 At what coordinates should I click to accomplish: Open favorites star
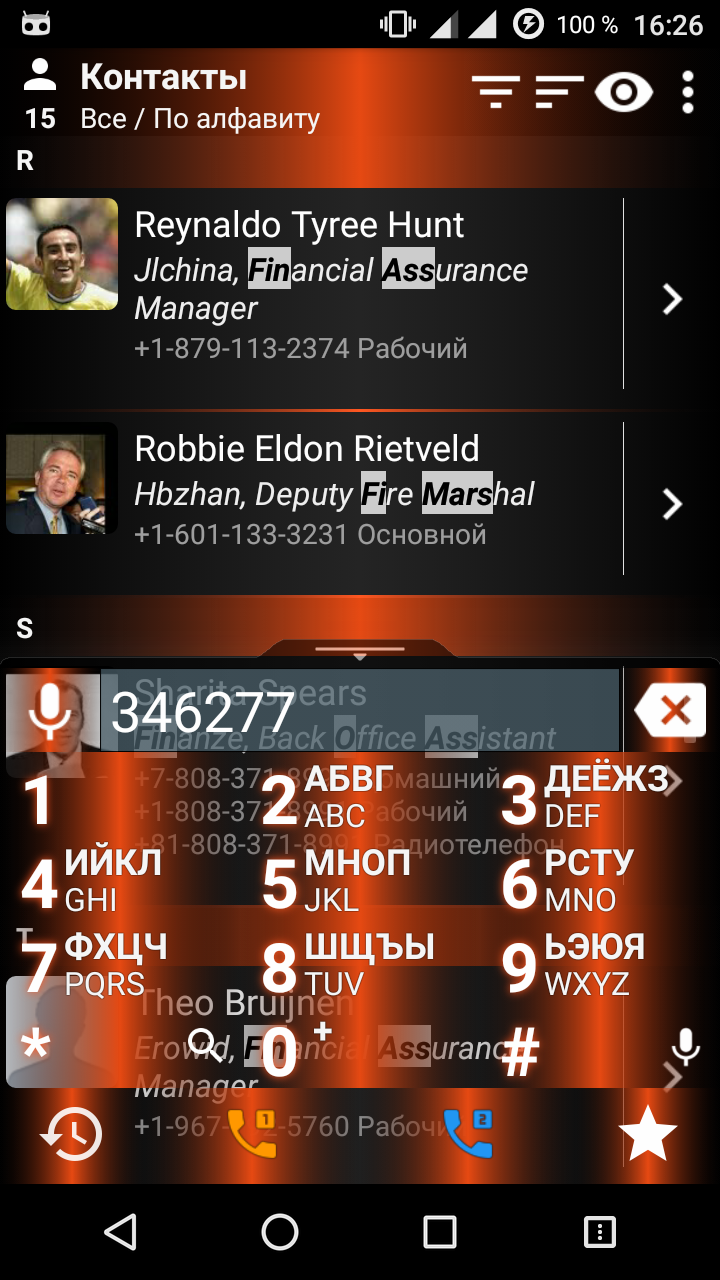pos(648,1134)
